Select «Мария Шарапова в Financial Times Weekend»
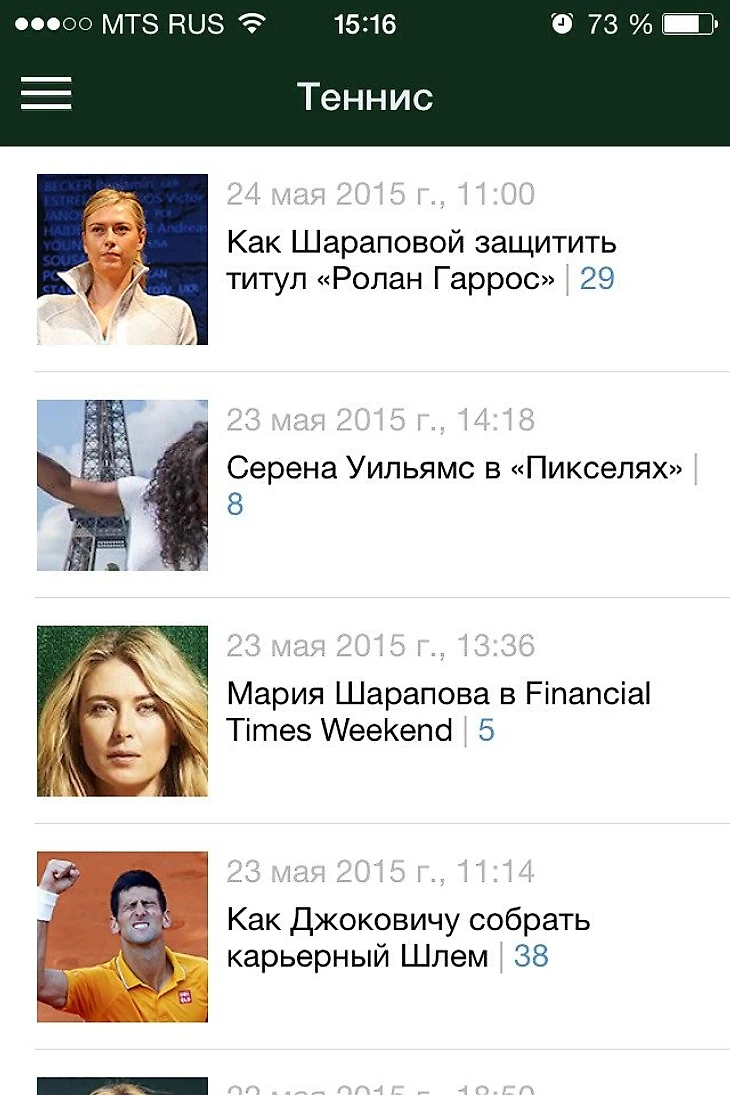The image size is (730, 1095). point(438,711)
